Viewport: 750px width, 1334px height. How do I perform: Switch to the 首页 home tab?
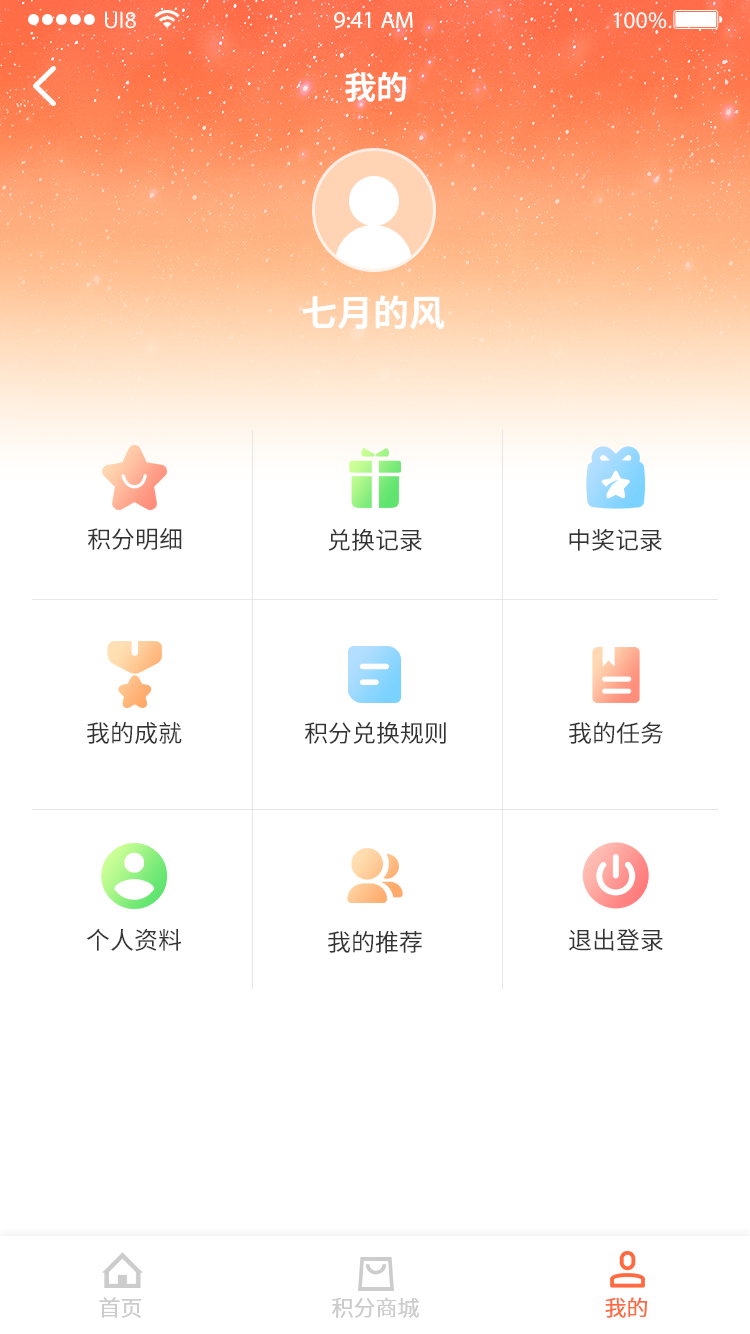pyautogui.click(x=121, y=1286)
